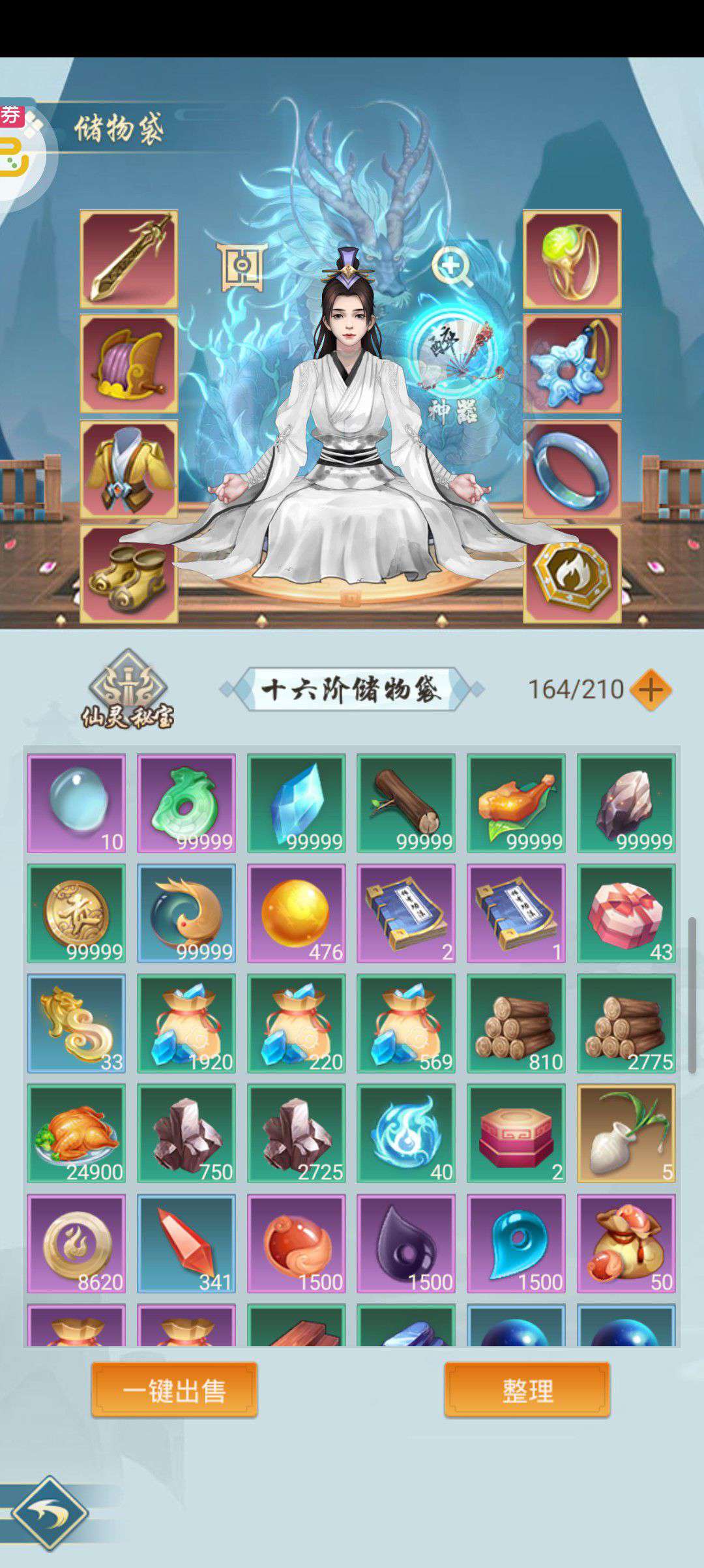Go back with the return arrow
The height and width of the screenshot is (1568, 704).
click(x=50, y=1513)
